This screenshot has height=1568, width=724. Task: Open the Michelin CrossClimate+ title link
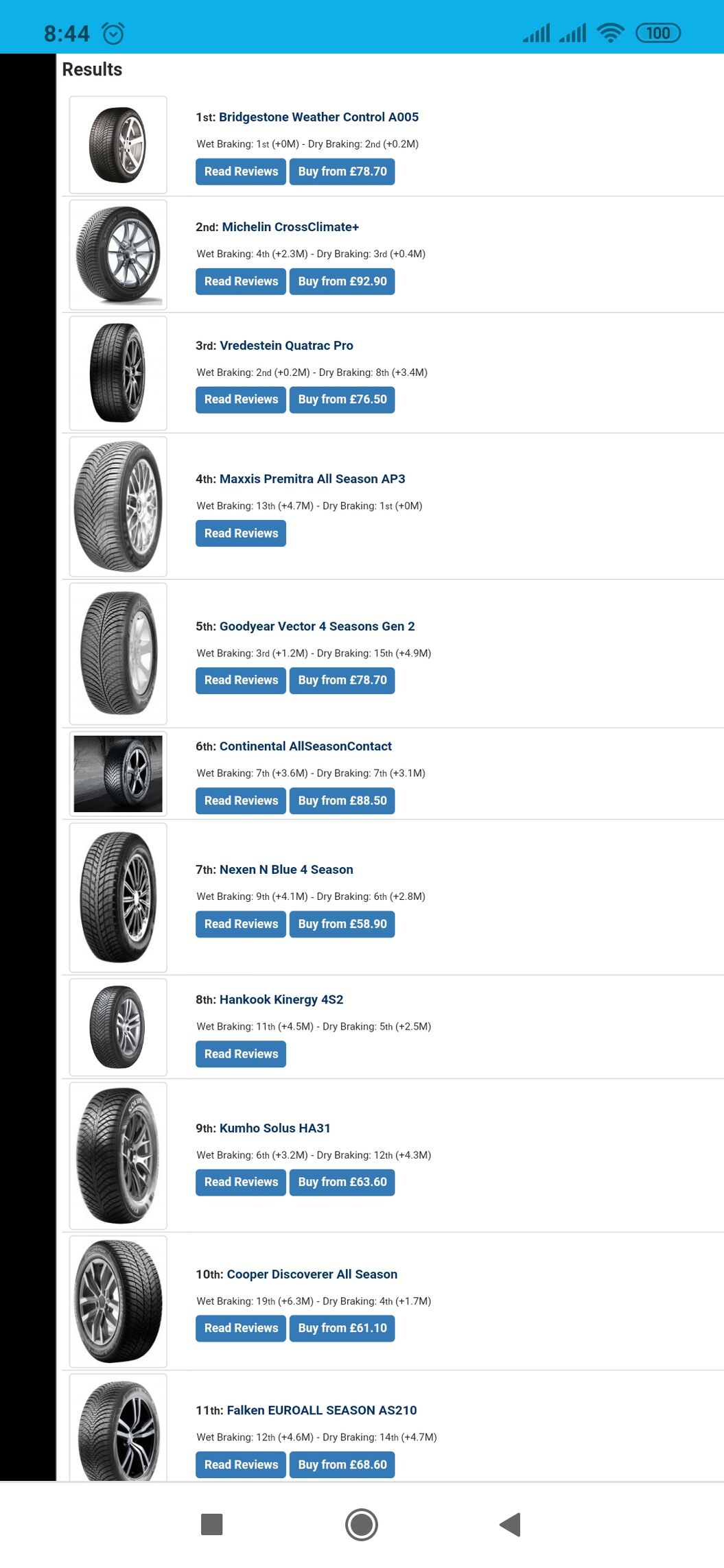[290, 227]
